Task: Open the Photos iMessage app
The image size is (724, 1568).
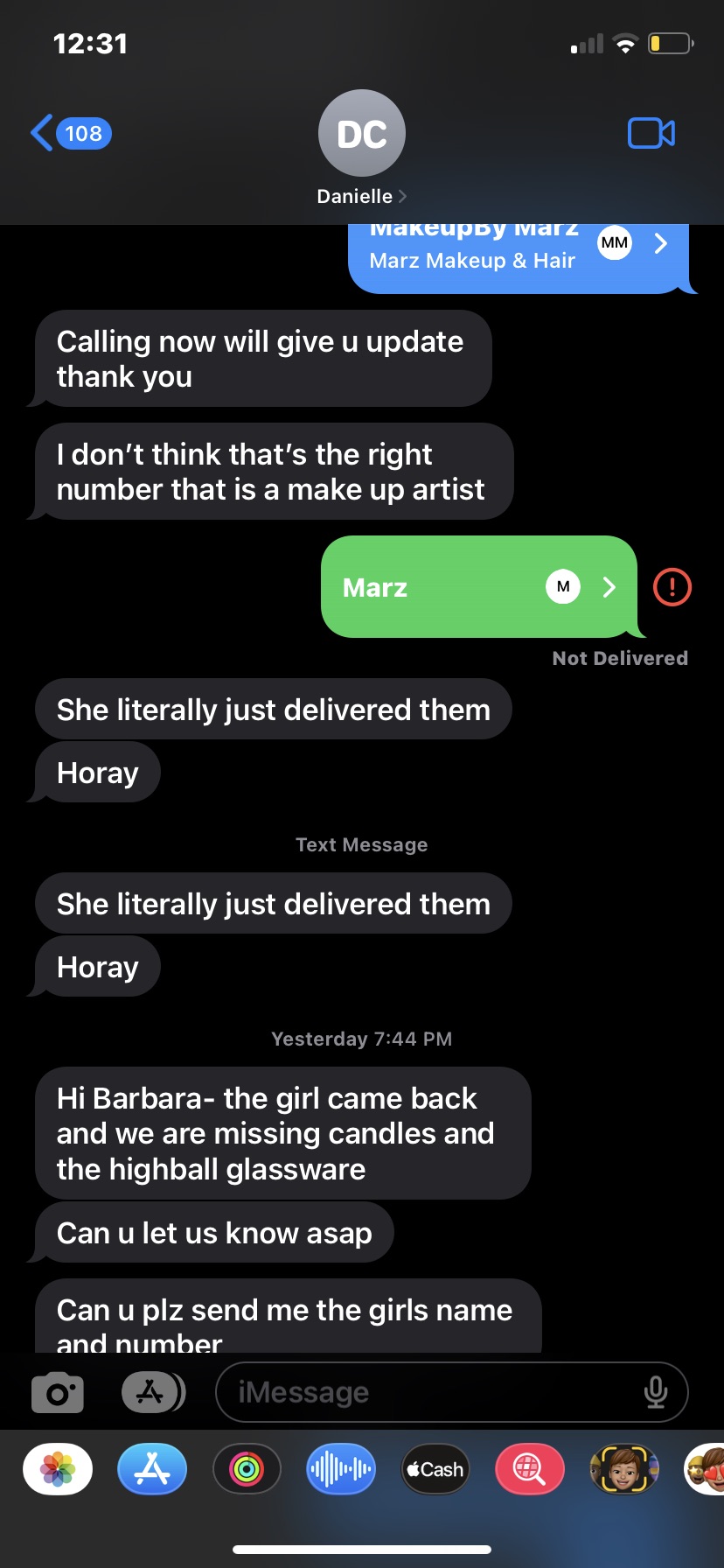Action: coord(58,1469)
